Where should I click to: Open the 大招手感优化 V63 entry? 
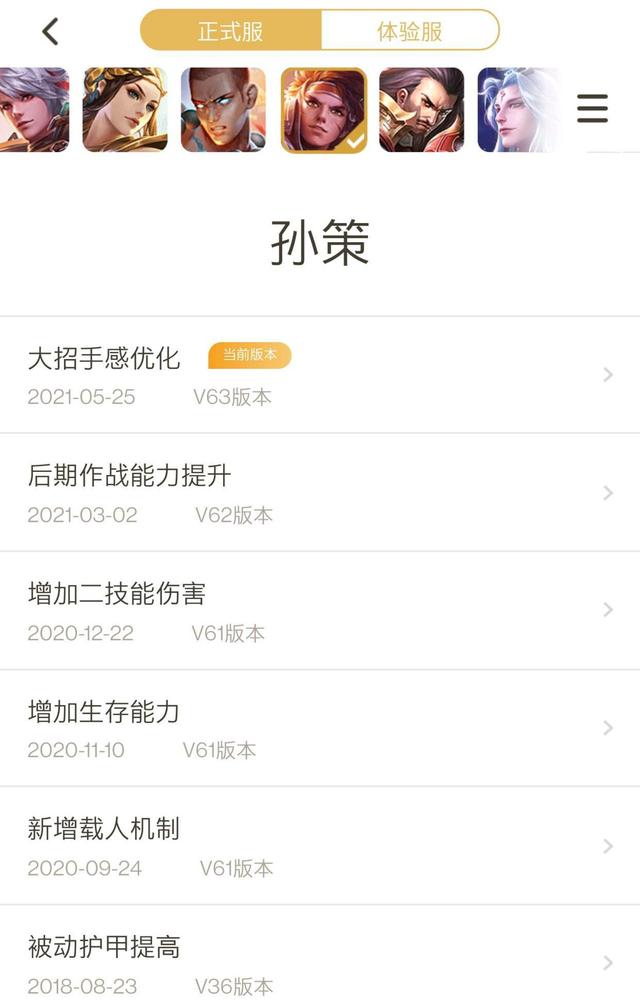pyautogui.click(x=320, y=375)
